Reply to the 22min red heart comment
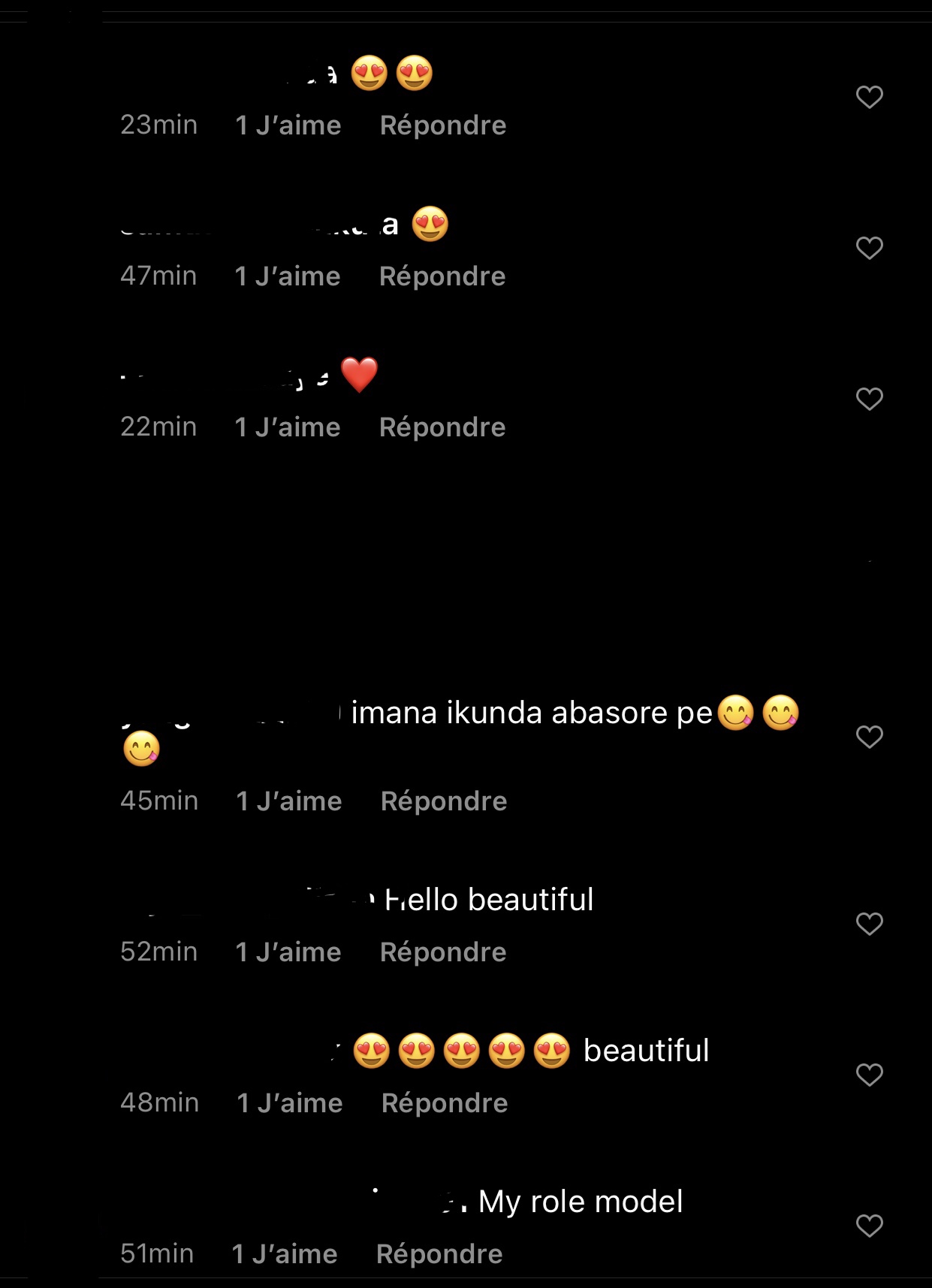Image resolution: width=932 pixels, height=1288 pixels. (442, 427)
